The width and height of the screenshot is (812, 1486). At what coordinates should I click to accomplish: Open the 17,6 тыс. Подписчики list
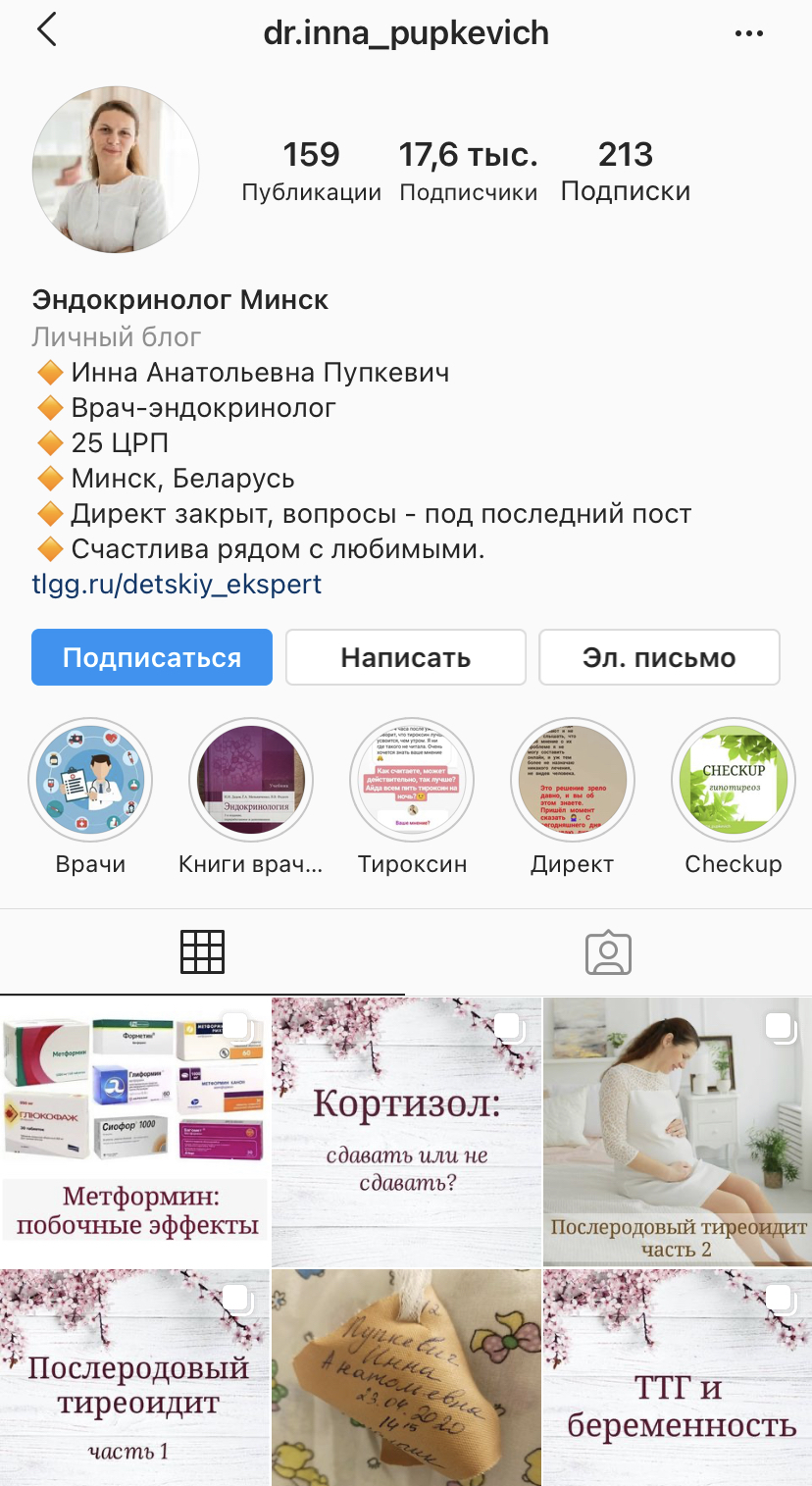coord(468,171)
